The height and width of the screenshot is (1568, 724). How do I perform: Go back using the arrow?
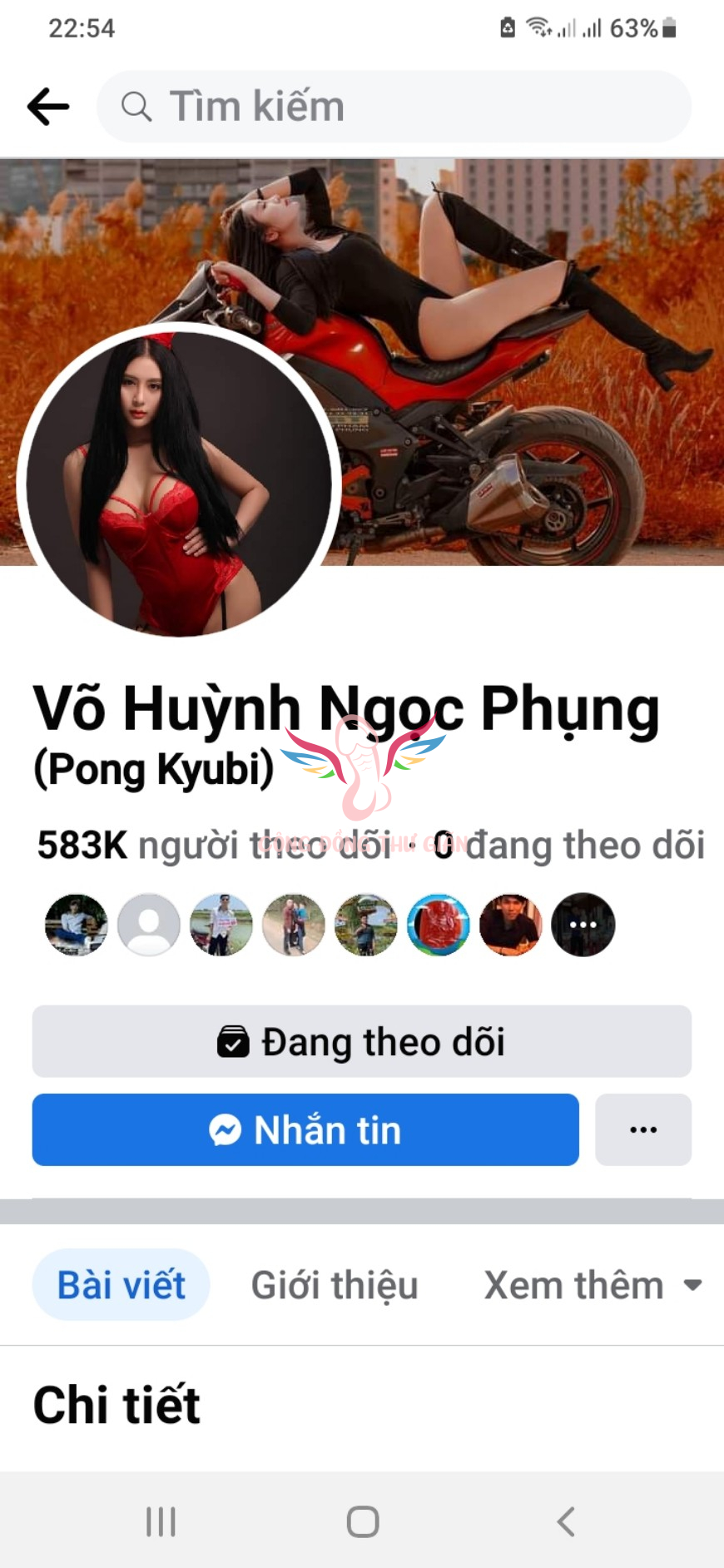(48, 107)
